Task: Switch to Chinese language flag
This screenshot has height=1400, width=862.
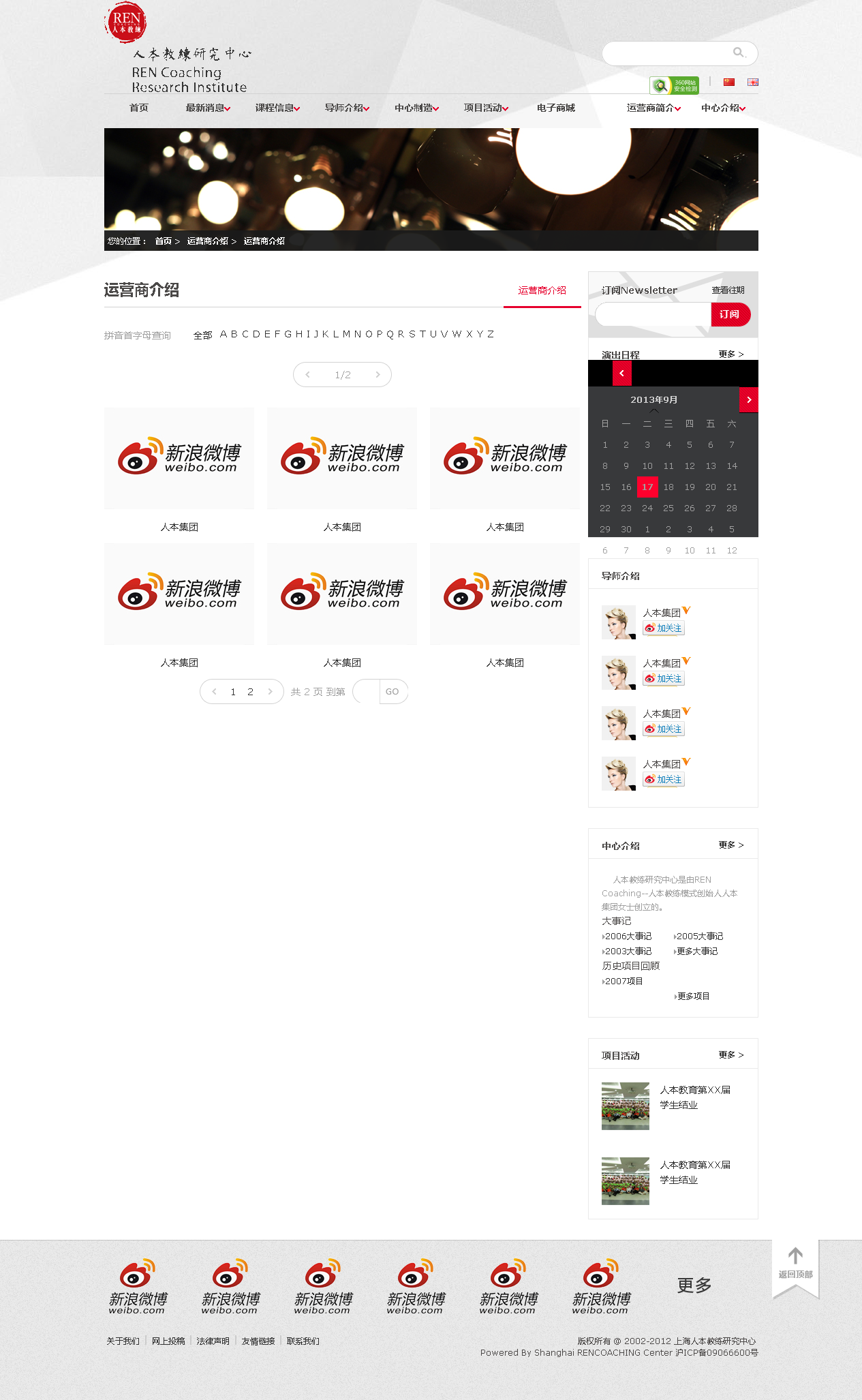Action: tap(729, 82)
